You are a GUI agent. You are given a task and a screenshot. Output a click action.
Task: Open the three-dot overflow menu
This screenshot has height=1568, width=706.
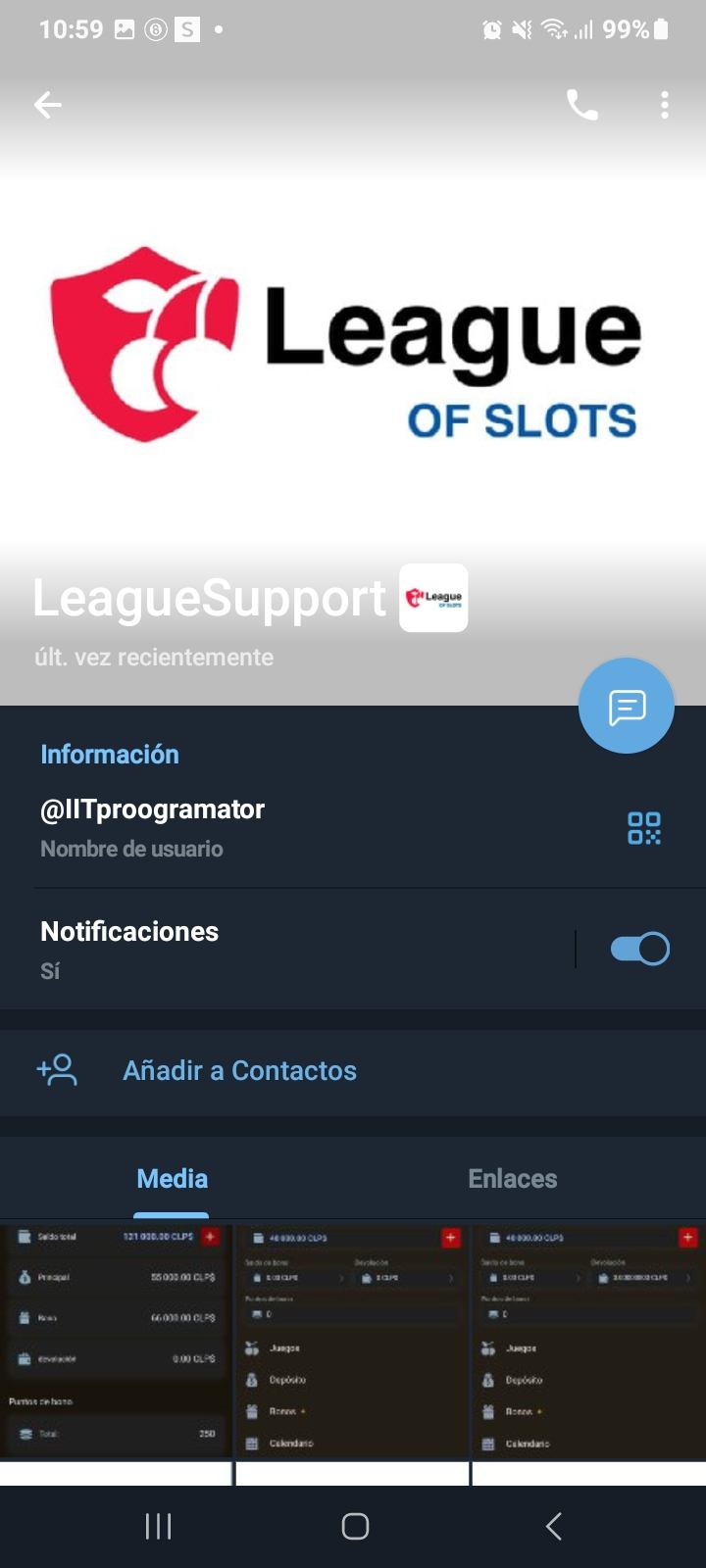point(665,105)
